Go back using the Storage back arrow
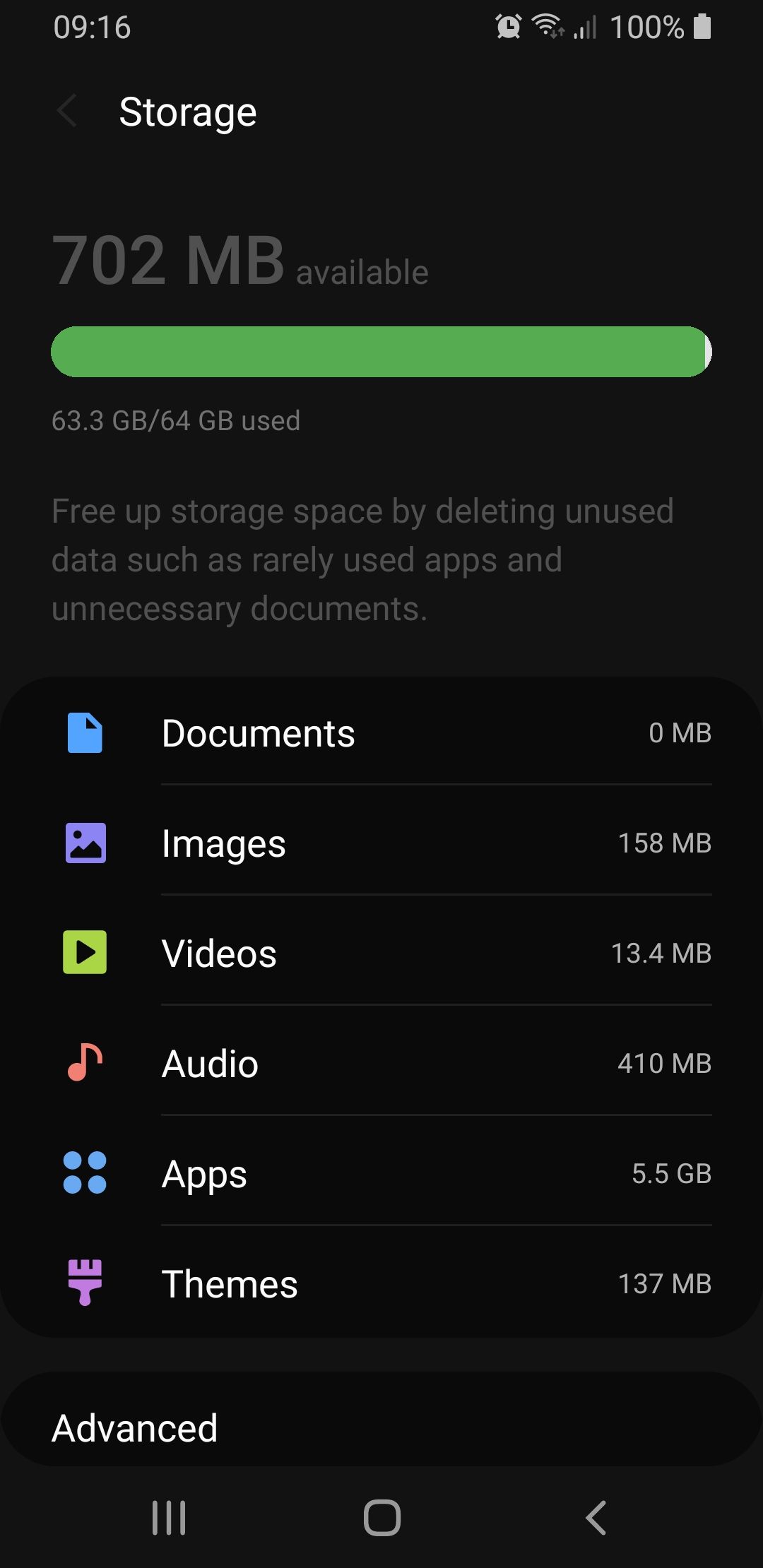 pos(67,112)
